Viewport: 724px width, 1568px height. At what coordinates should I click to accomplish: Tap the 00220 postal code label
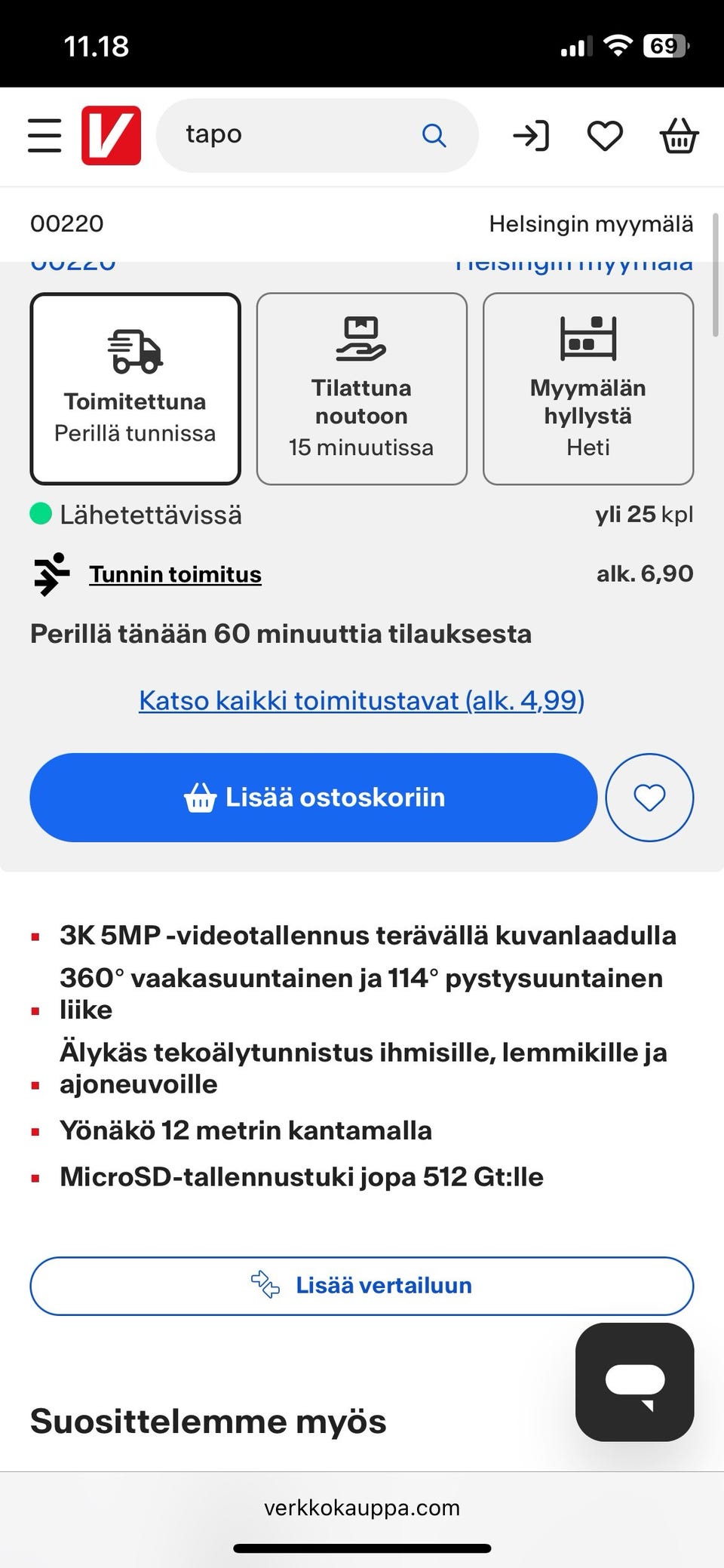point(66,223)
